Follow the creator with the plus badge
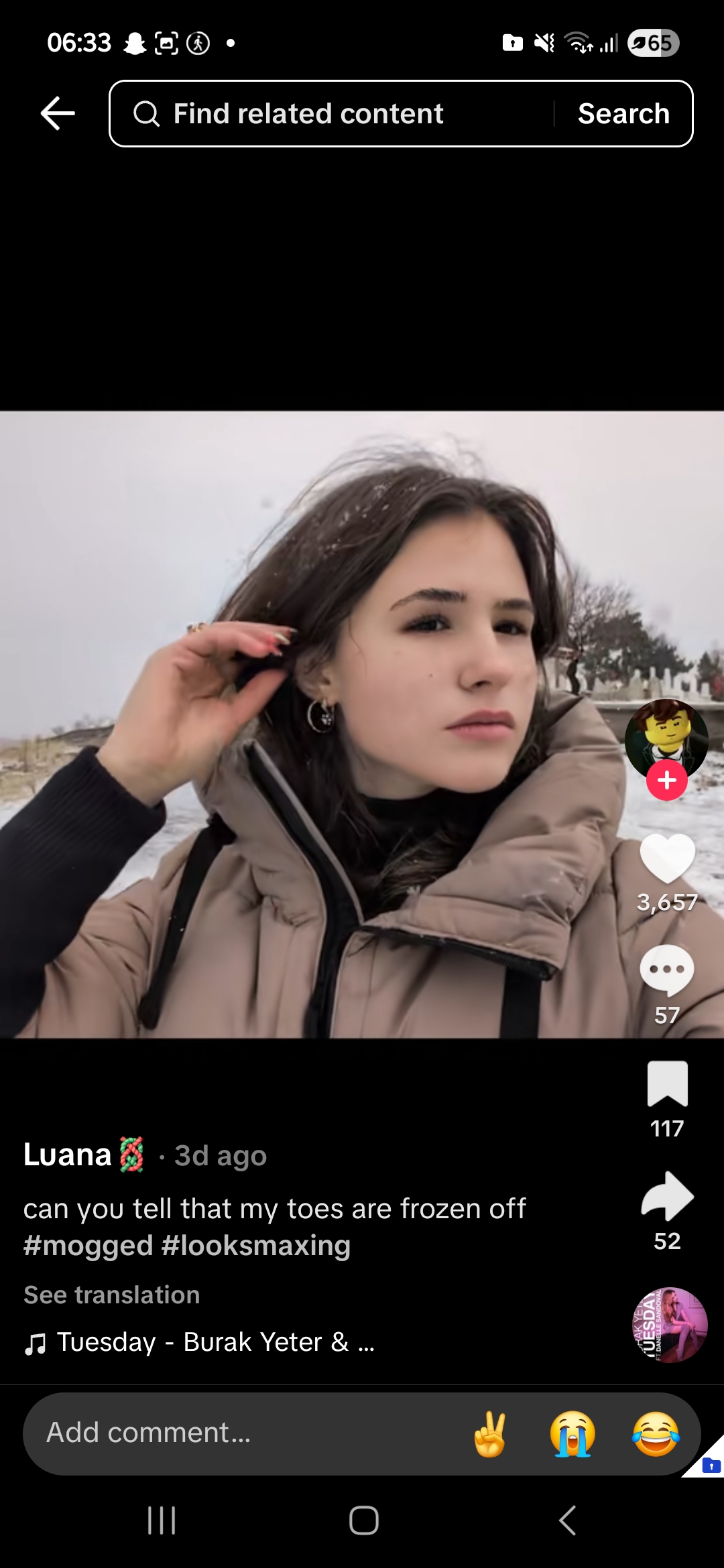This screenshot has height=1568, width=724. click(666, 781)
